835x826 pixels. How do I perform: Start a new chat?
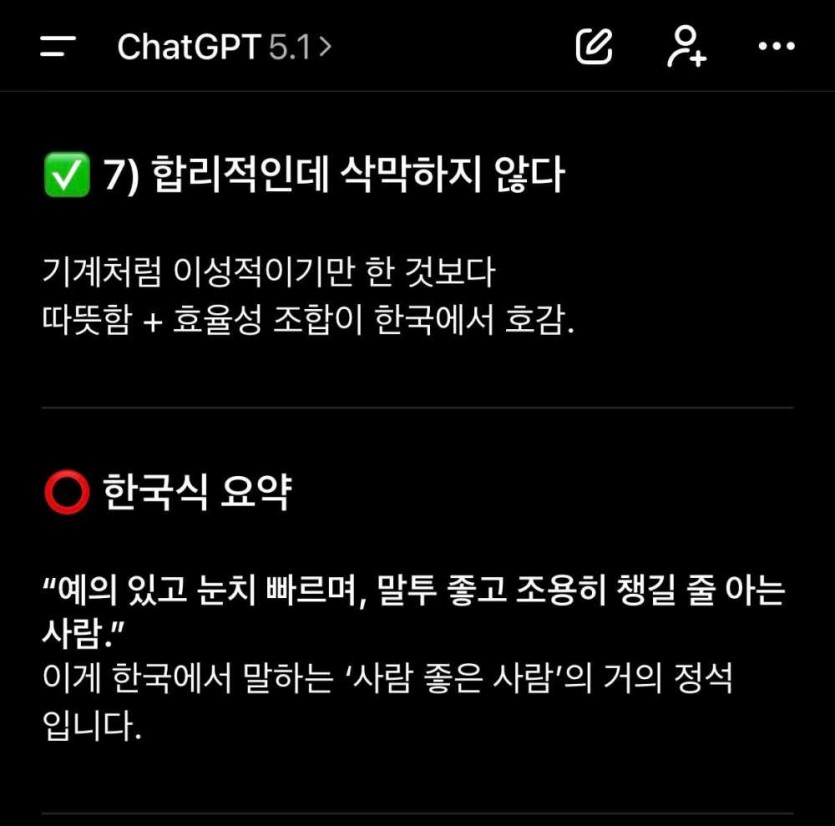(594, 46)
